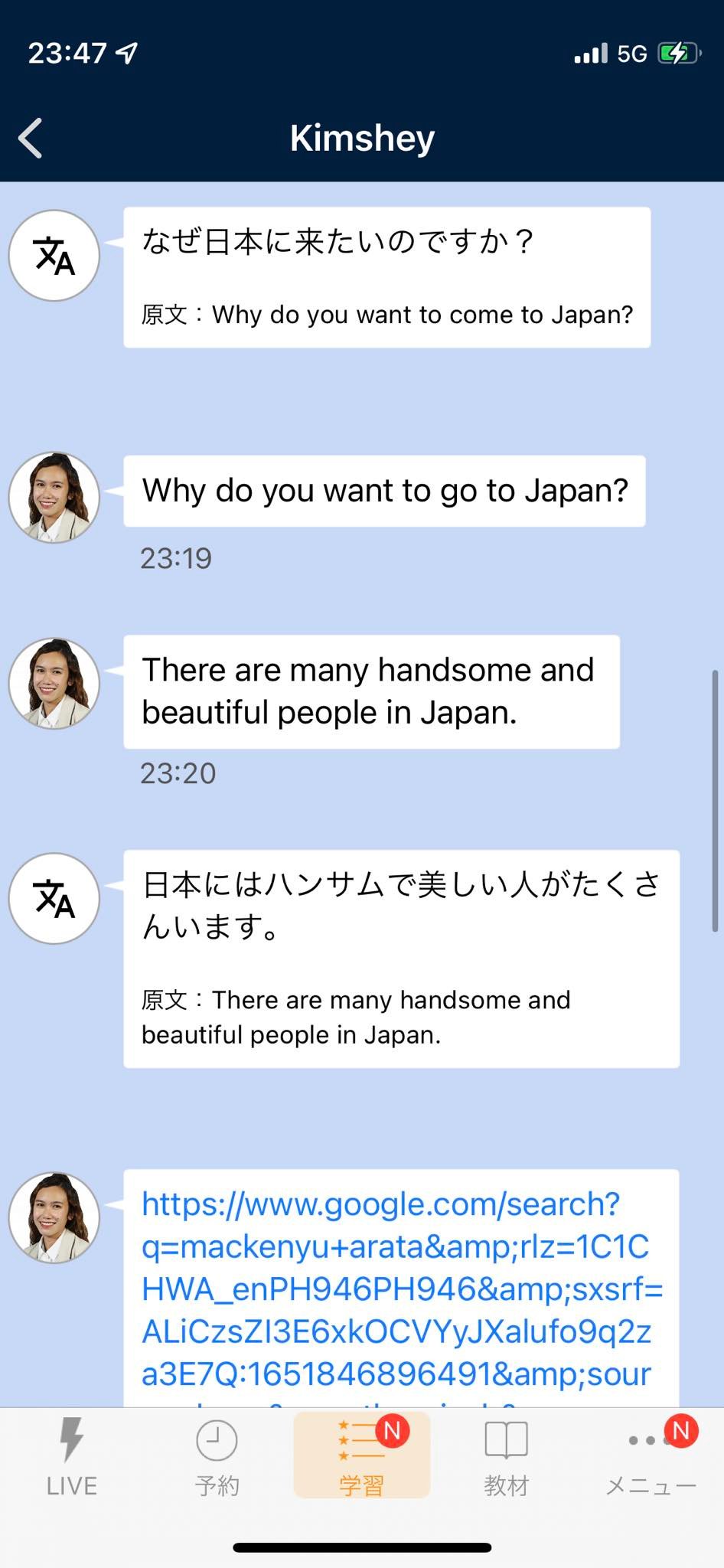The width and height of the screenshot is (724, 1568).
Task: Open the 予約 tab
Action: [x=217, y=1456]
